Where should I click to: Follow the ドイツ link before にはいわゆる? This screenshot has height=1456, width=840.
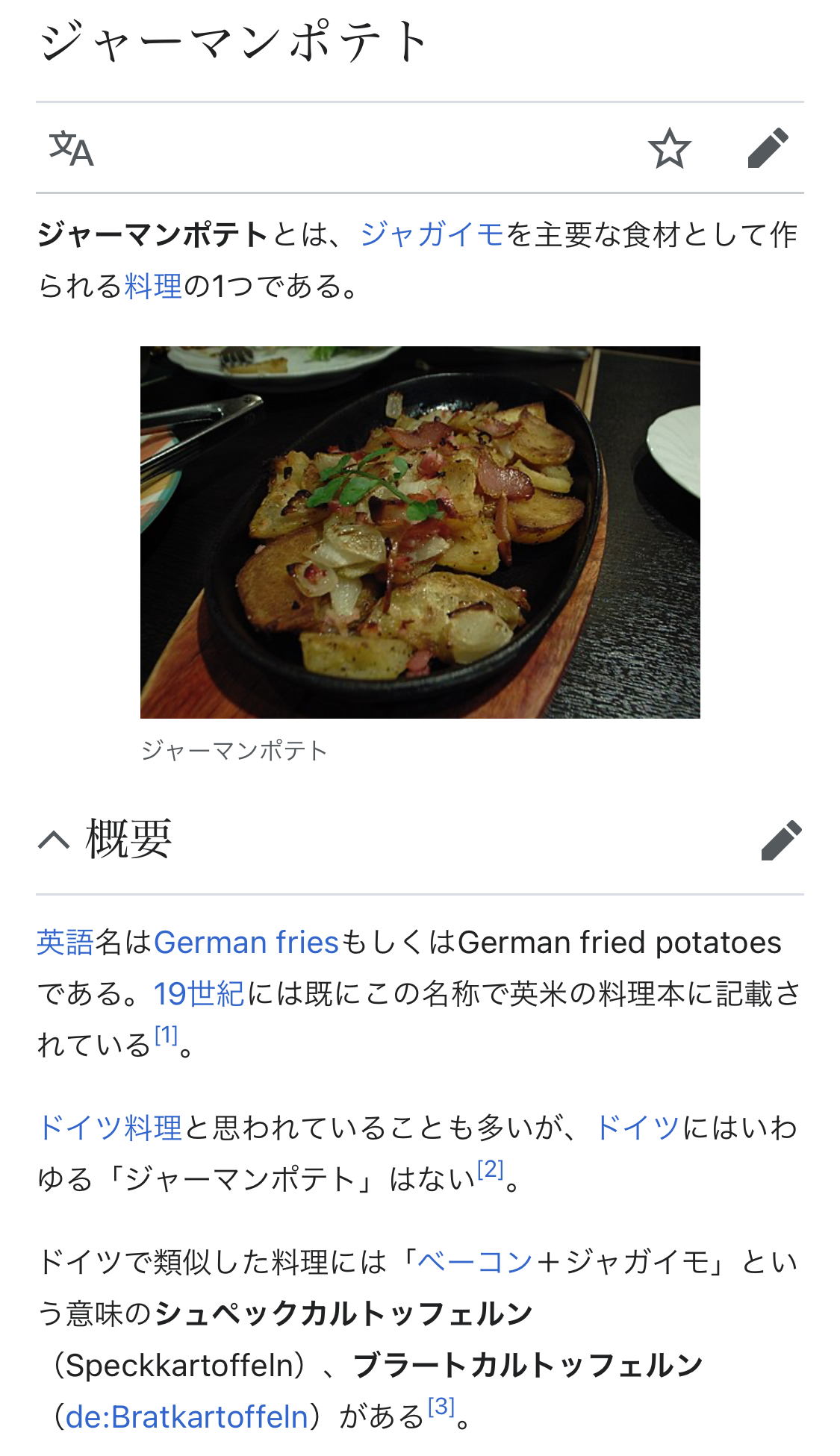pos(637,1128)
